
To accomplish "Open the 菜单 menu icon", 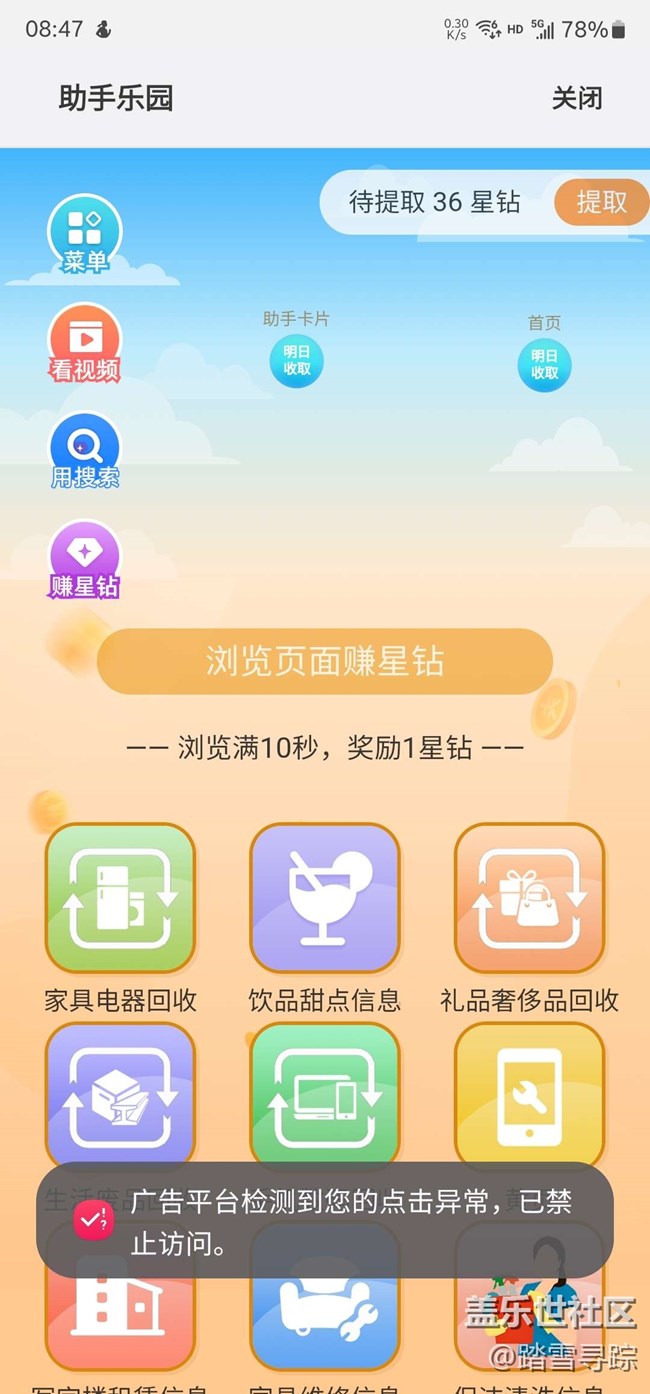I will click(85, 235).
